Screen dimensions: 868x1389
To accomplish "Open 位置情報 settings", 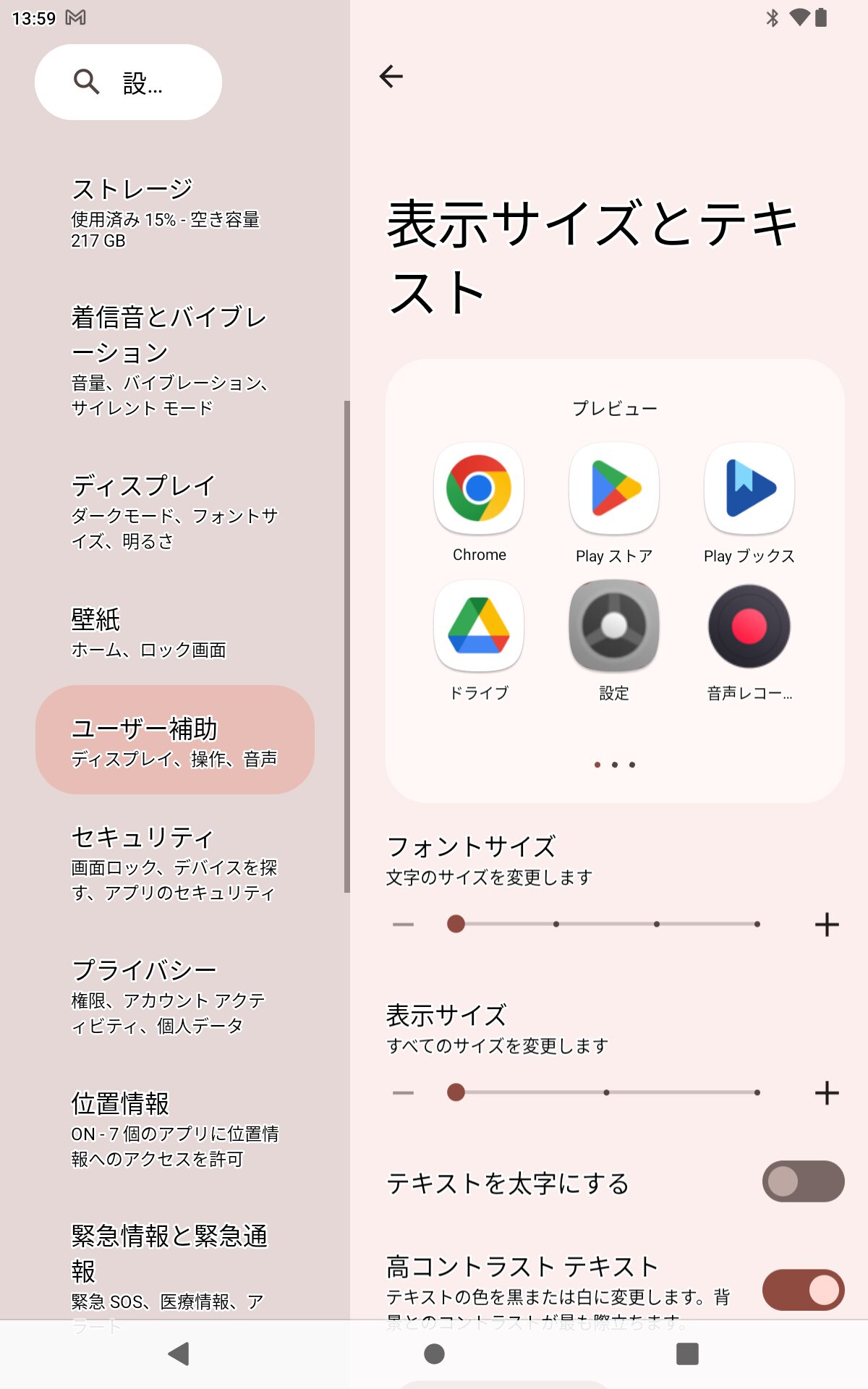I will click(174, 1129).
